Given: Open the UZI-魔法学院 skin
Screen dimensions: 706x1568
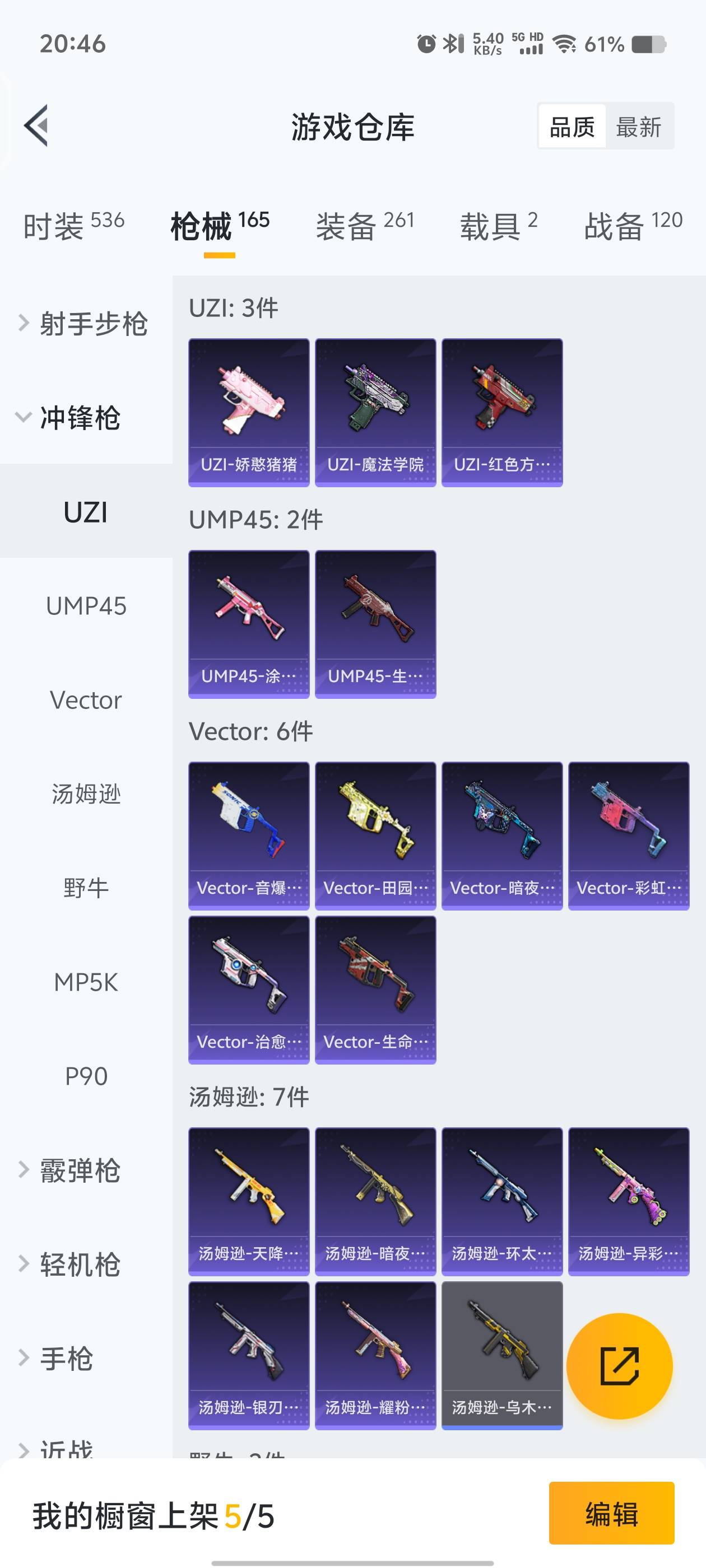Looking at the screenshot, I should pos(375,412).
